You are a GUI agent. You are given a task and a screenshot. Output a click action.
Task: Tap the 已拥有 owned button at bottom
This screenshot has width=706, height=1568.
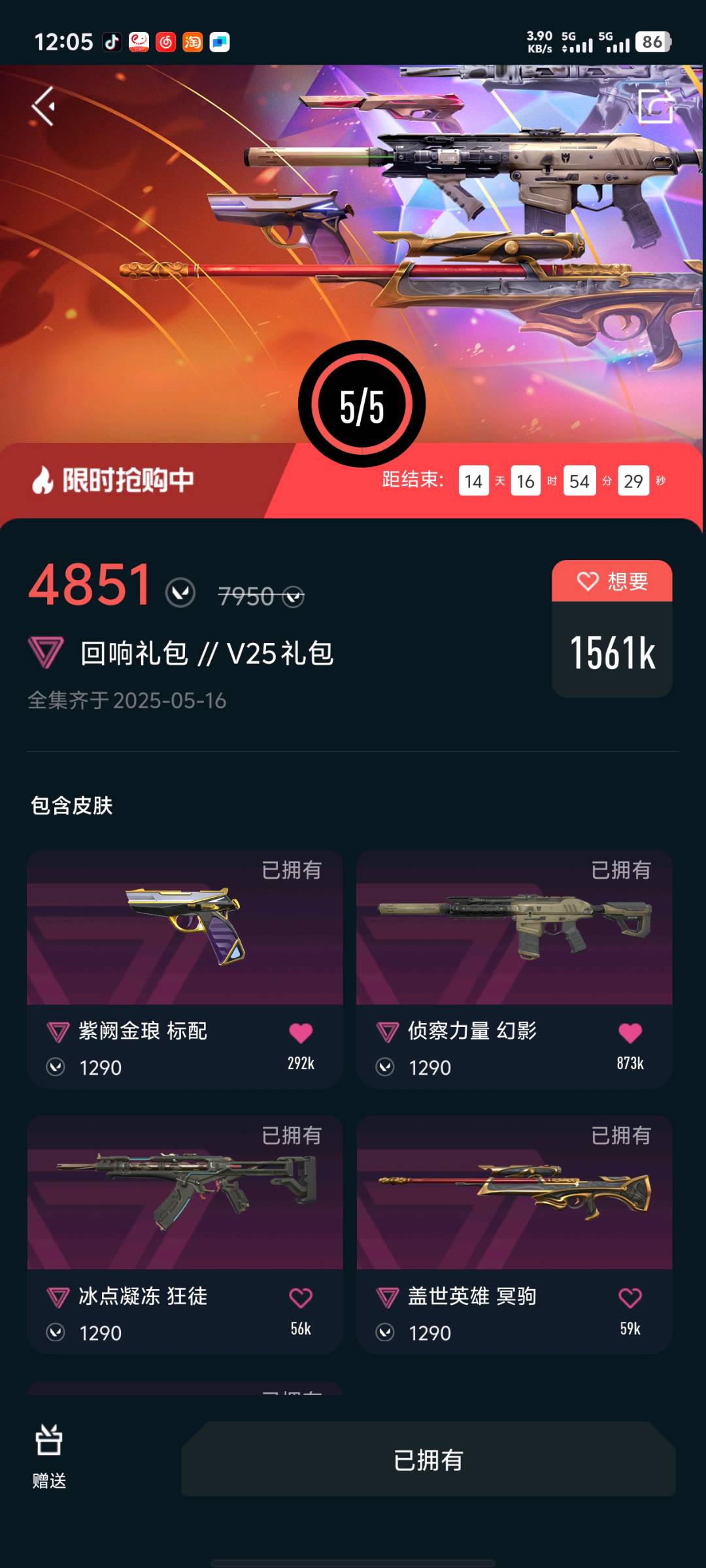428,1460
